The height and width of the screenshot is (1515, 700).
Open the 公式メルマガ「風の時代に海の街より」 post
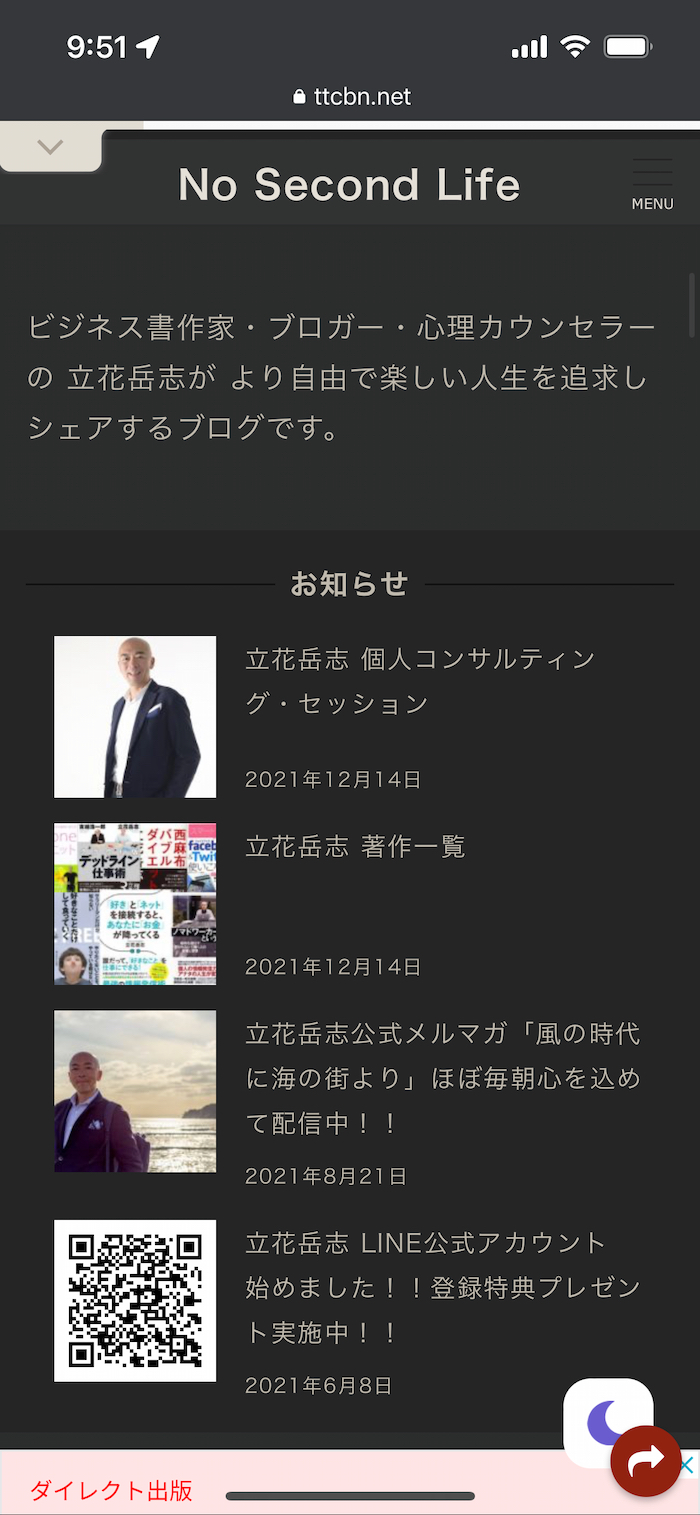(x=442, y=1078)
